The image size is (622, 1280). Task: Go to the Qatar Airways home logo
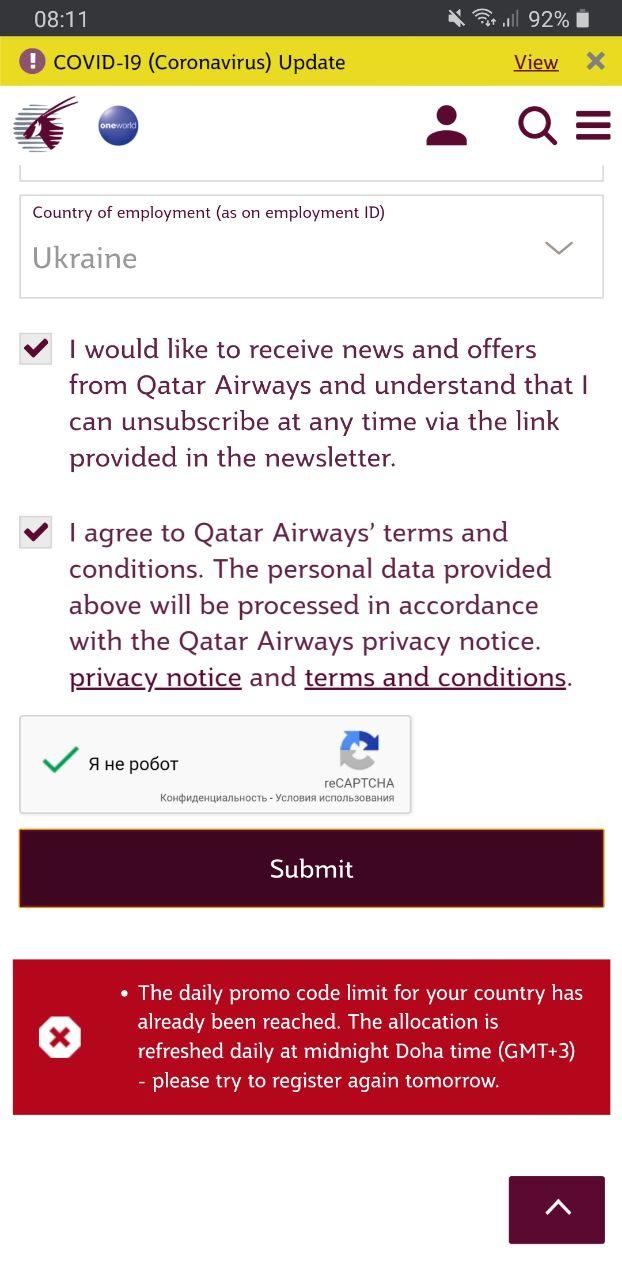click(x=45, y=125)
